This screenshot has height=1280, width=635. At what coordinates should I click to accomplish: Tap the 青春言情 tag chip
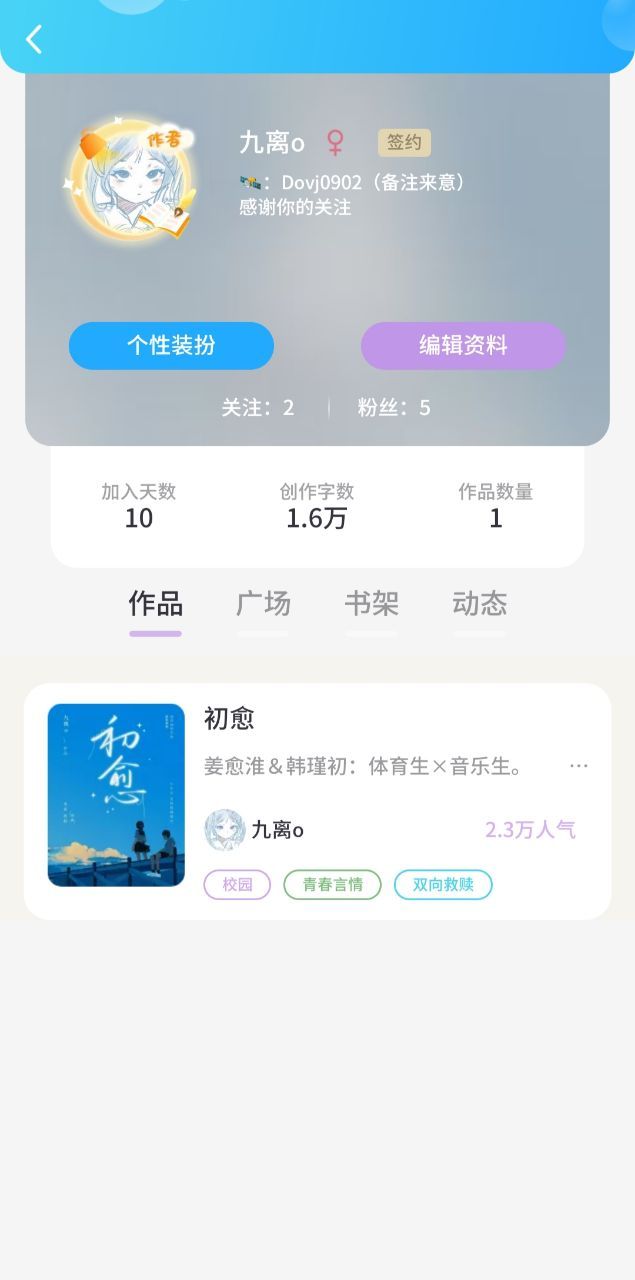pos(332,885)
